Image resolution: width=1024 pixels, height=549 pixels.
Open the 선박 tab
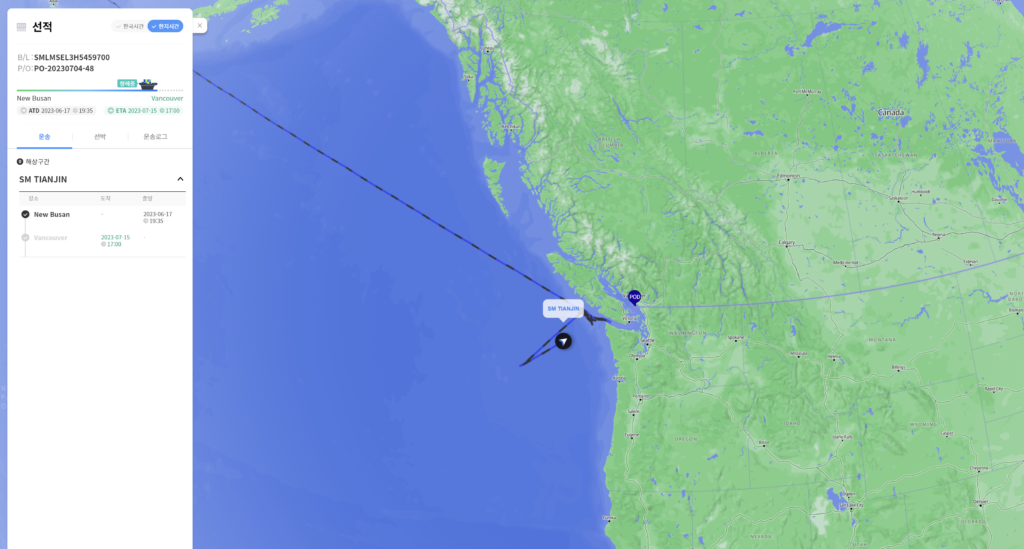(x=100, y=136)
